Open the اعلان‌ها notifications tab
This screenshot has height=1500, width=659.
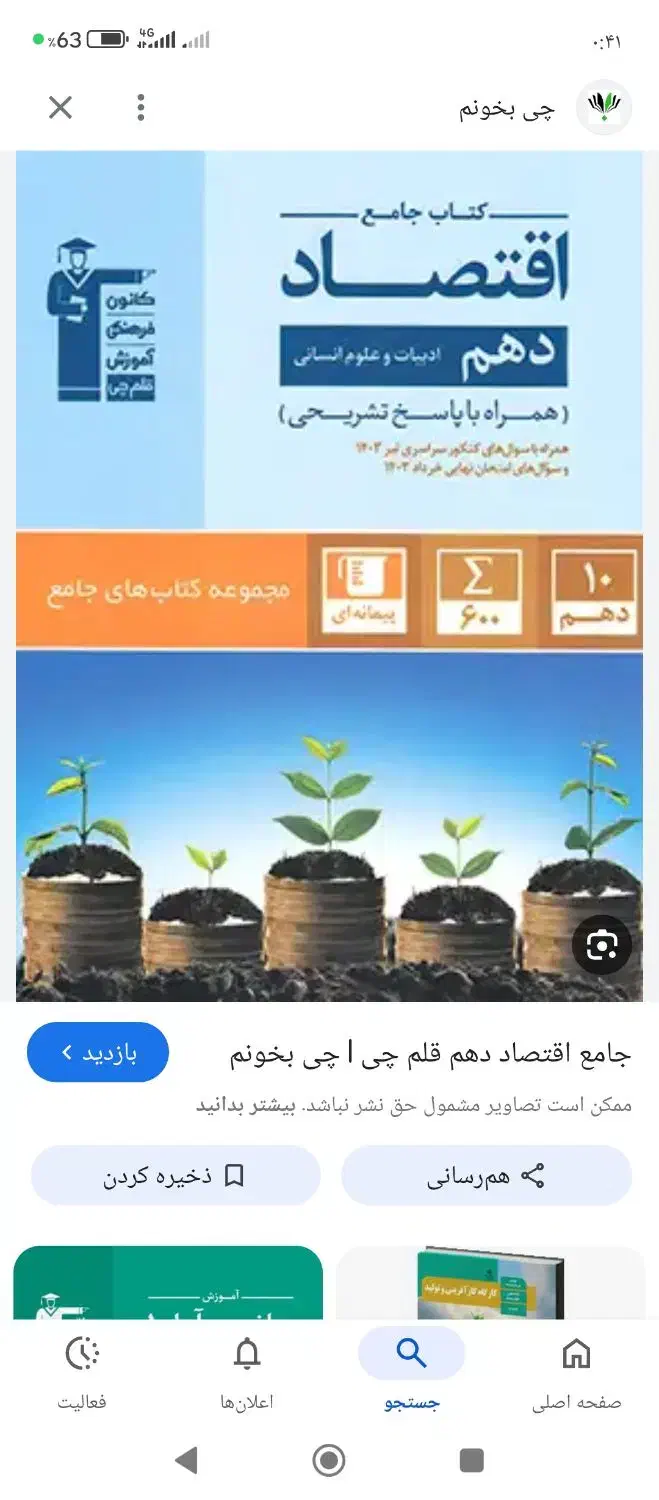pyautogui.click(x=246, y=1373)
